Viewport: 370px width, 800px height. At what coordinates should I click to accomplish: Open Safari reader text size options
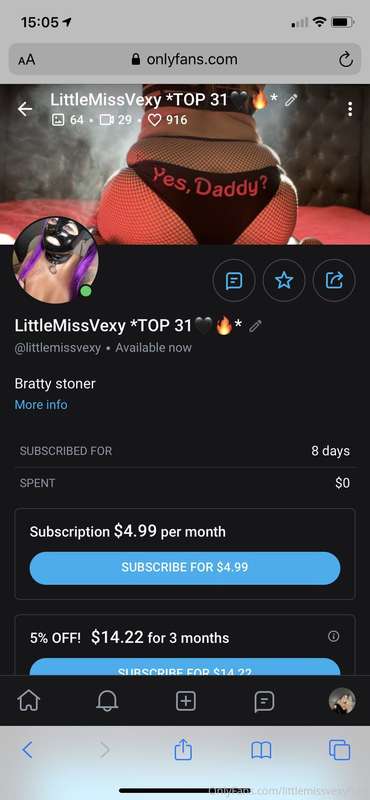pos(27,60)
